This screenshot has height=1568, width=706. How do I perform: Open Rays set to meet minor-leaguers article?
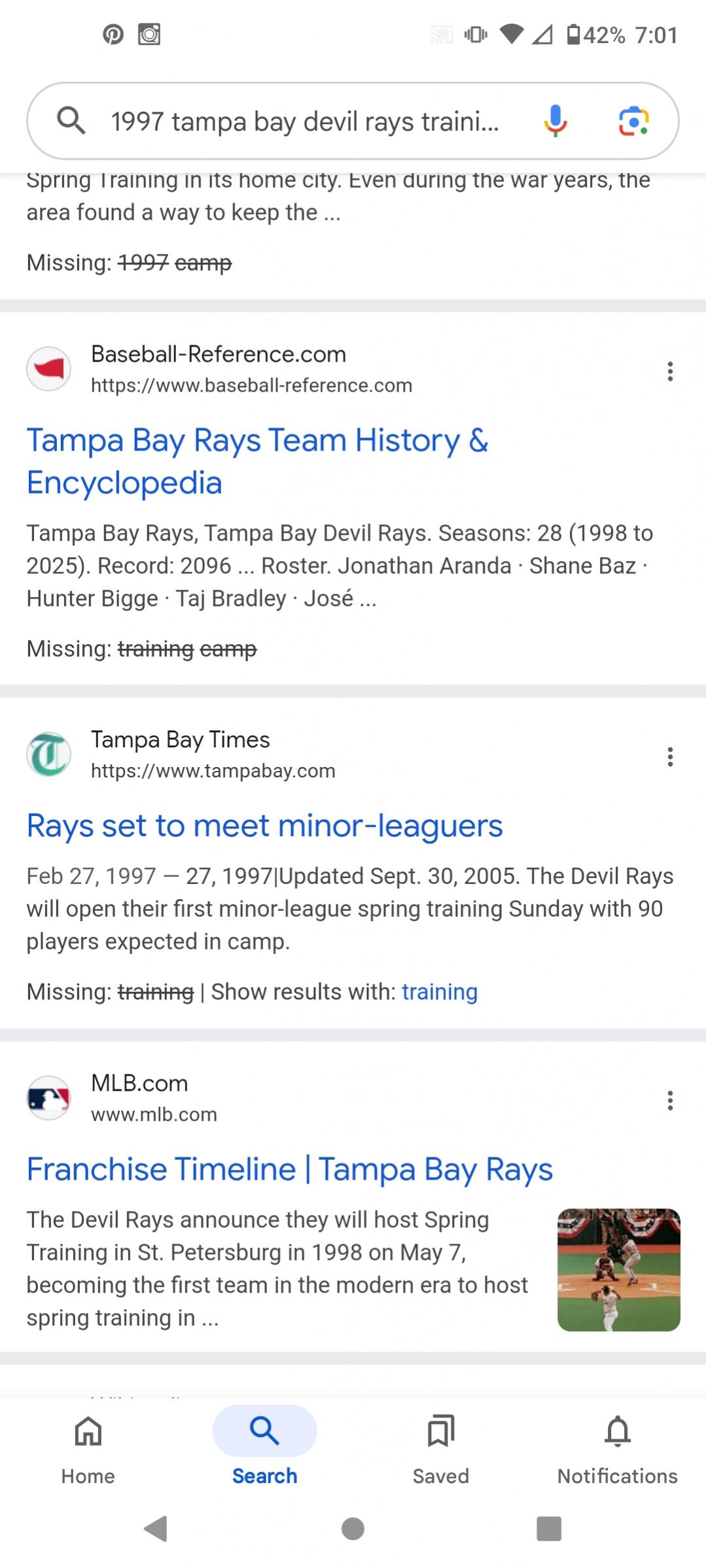[x=264, y=825]
